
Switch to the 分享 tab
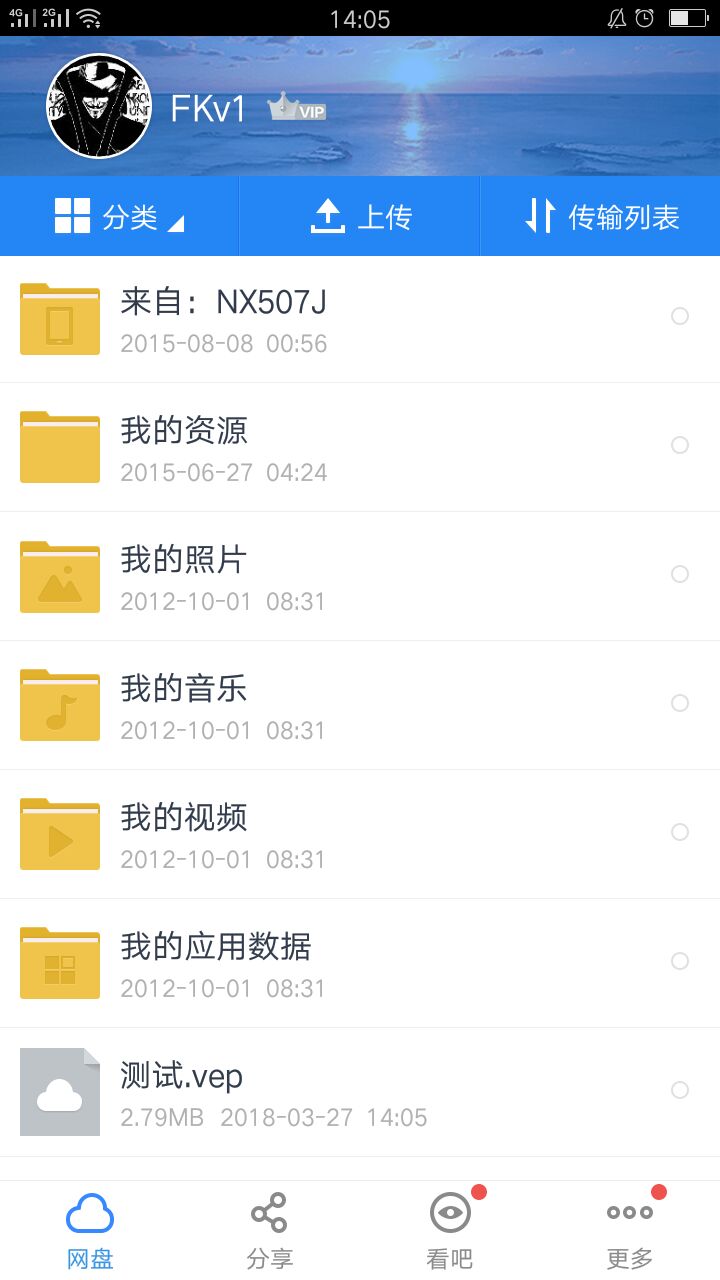[270, 1231]
